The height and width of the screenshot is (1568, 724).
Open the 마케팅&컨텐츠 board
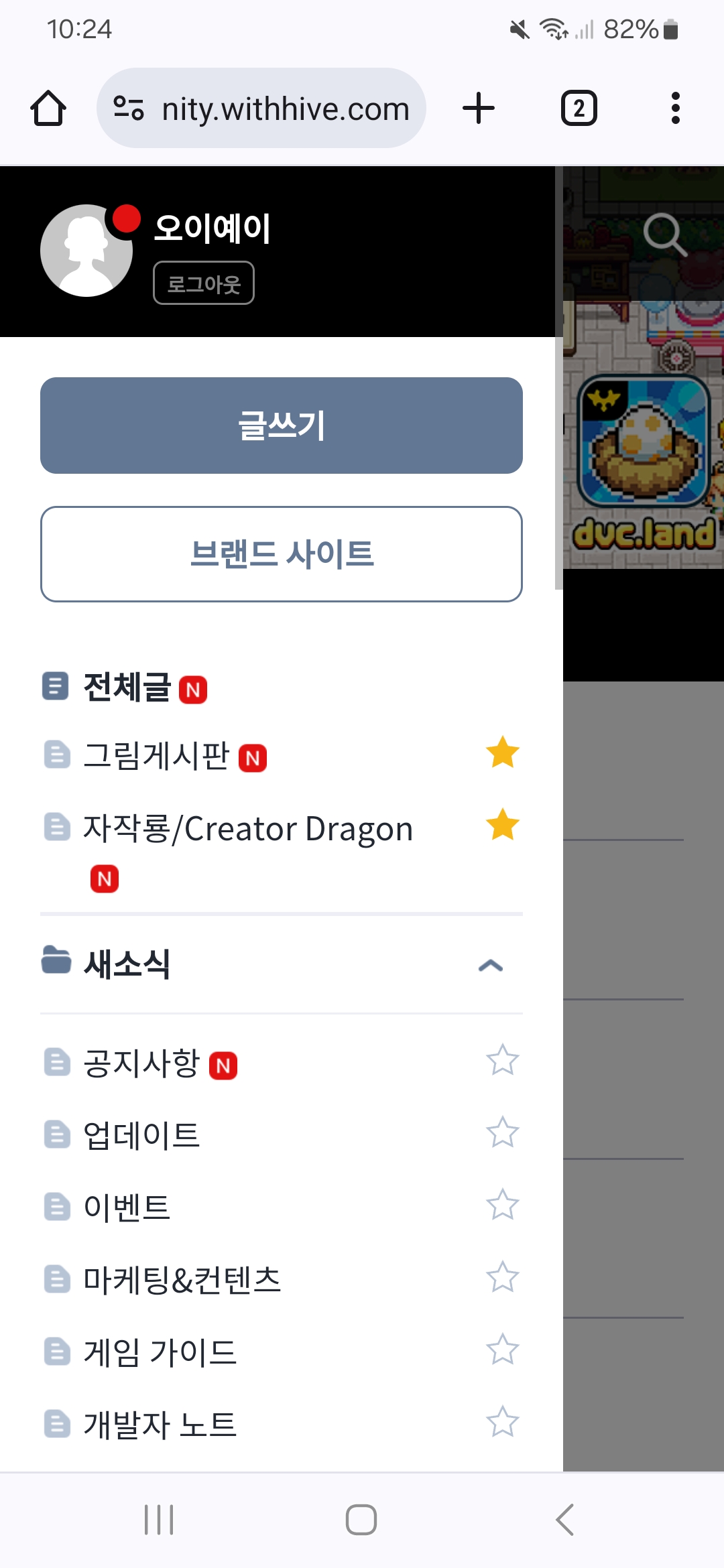point(182,1280)
